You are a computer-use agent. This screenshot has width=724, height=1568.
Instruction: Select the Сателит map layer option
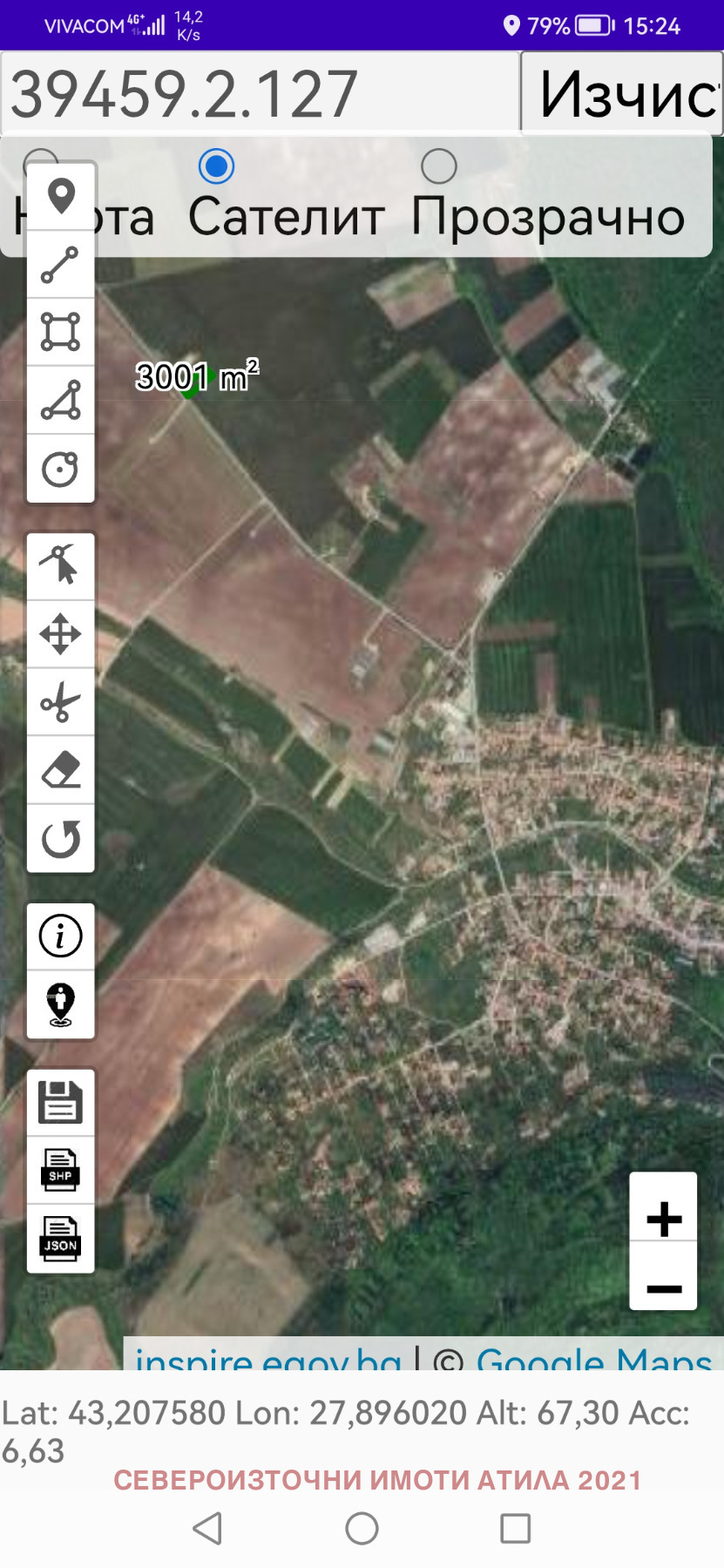[216, 166]
